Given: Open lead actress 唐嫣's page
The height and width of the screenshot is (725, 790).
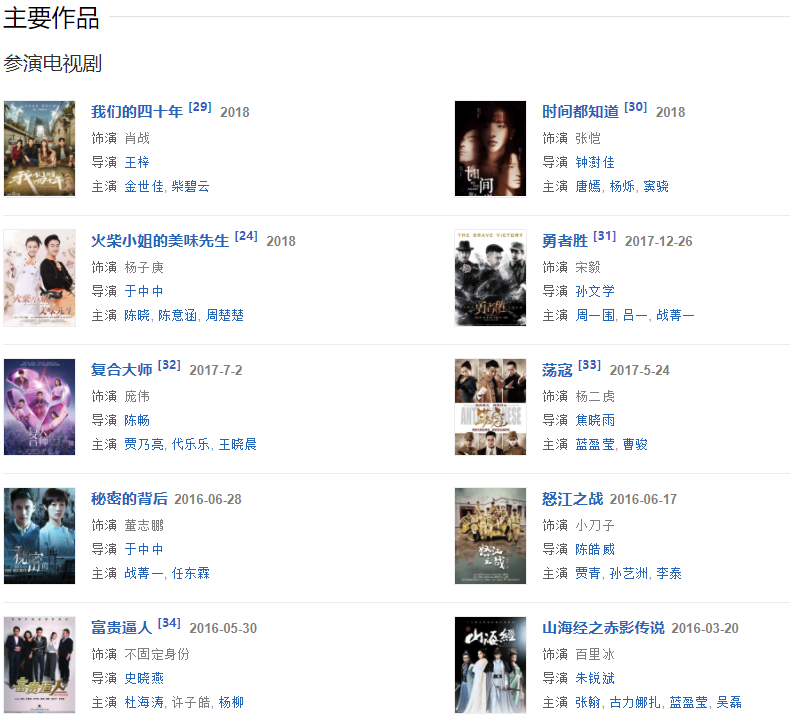Looking at the screenshot, I should tap(587, 186).
